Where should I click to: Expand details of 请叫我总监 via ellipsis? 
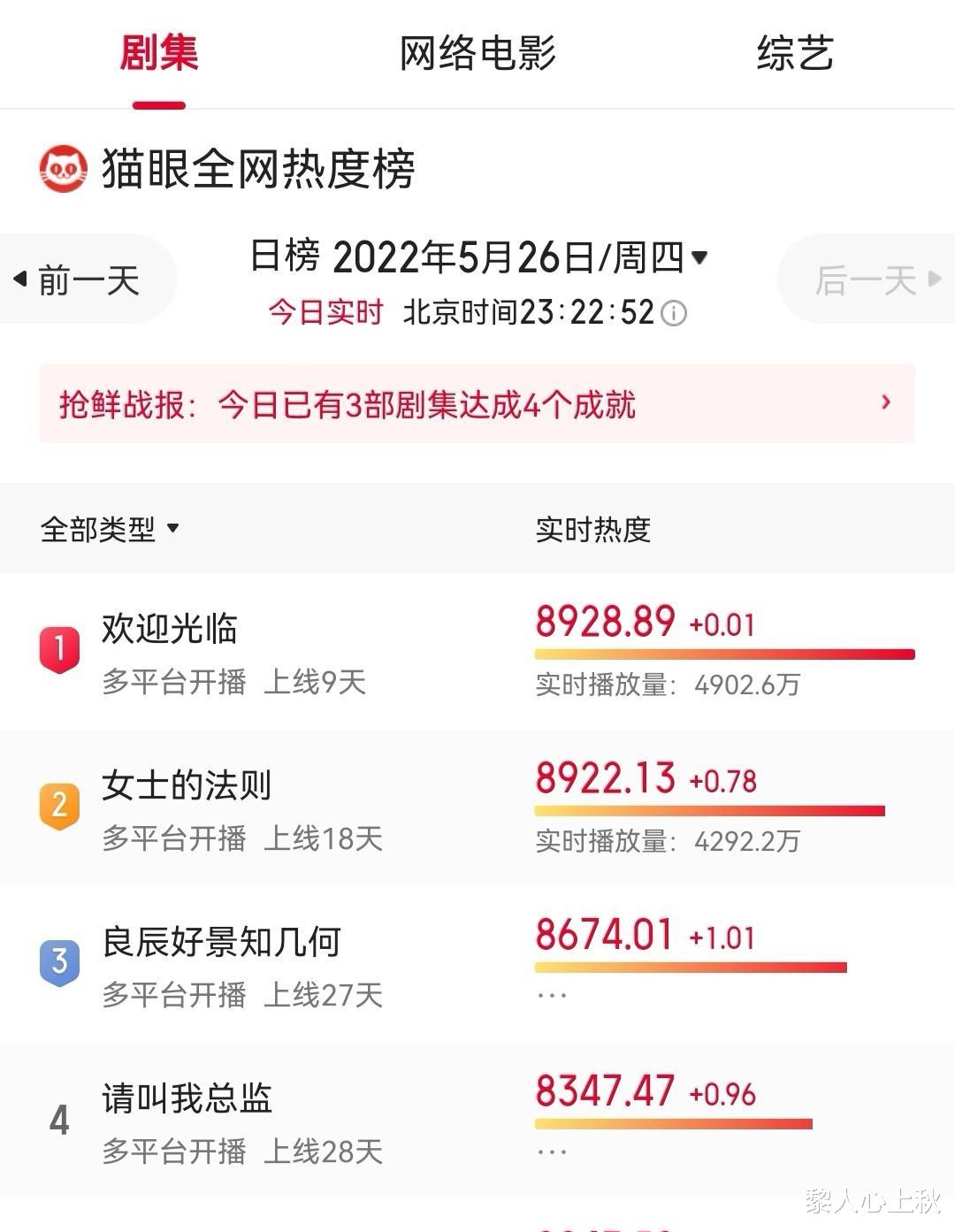tap(553, 1151)
